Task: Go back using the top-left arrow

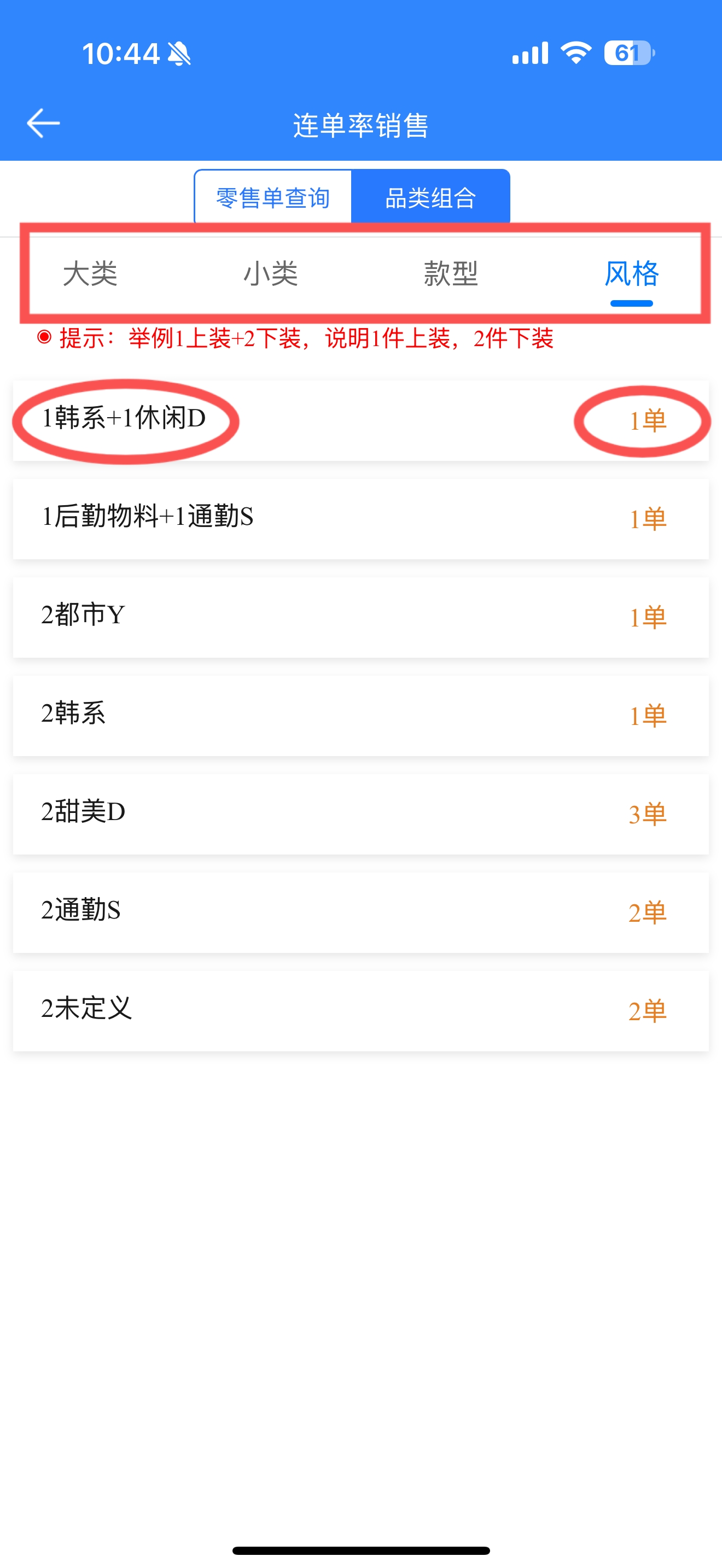Action: point(43,124)
